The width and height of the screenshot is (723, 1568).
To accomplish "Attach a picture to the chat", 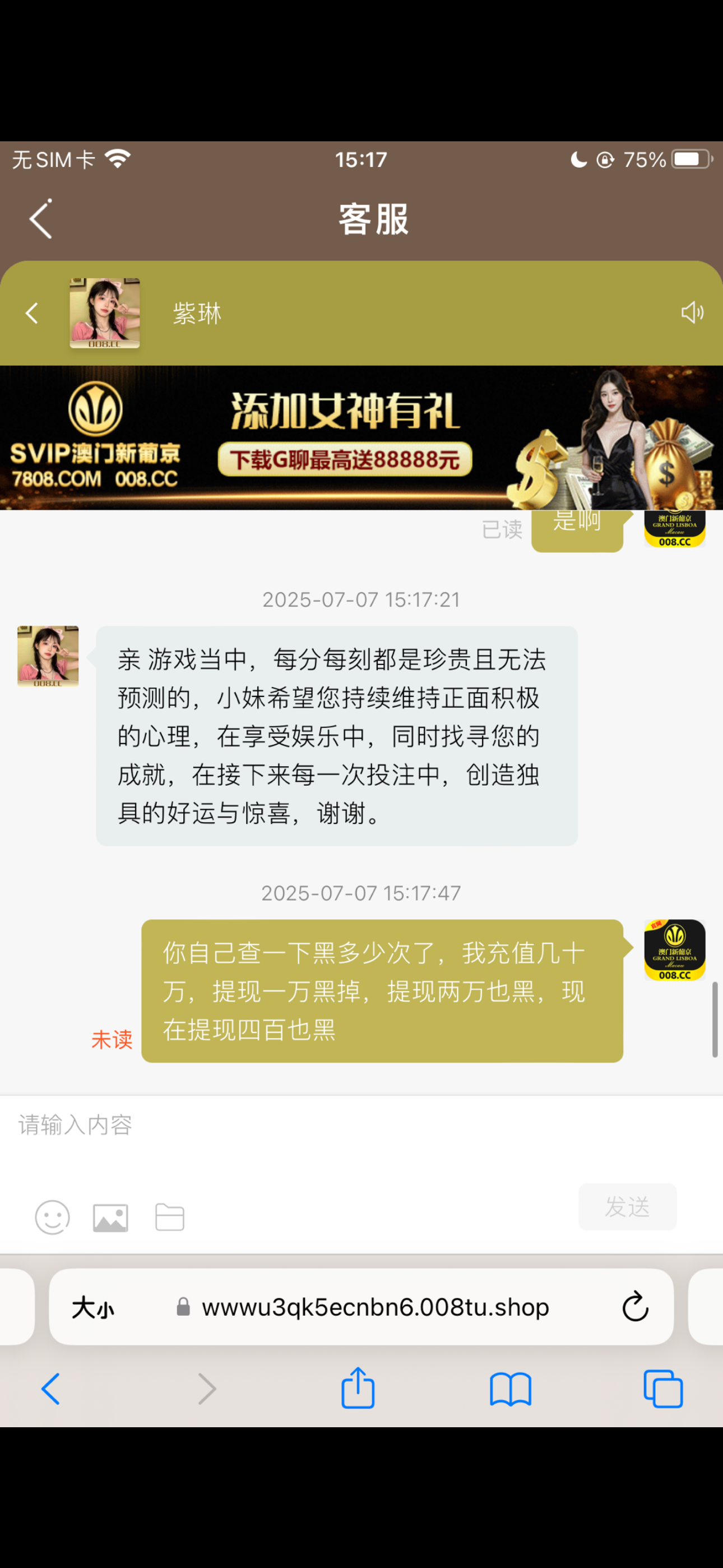I will click(110, 1217).
